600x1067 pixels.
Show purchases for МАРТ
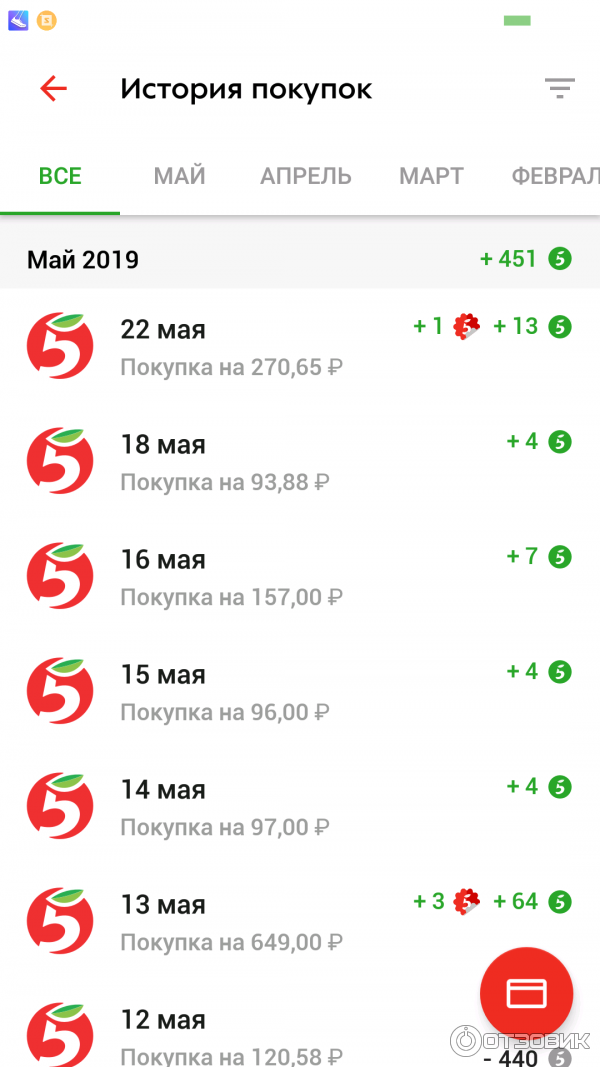tap(431, 177)
